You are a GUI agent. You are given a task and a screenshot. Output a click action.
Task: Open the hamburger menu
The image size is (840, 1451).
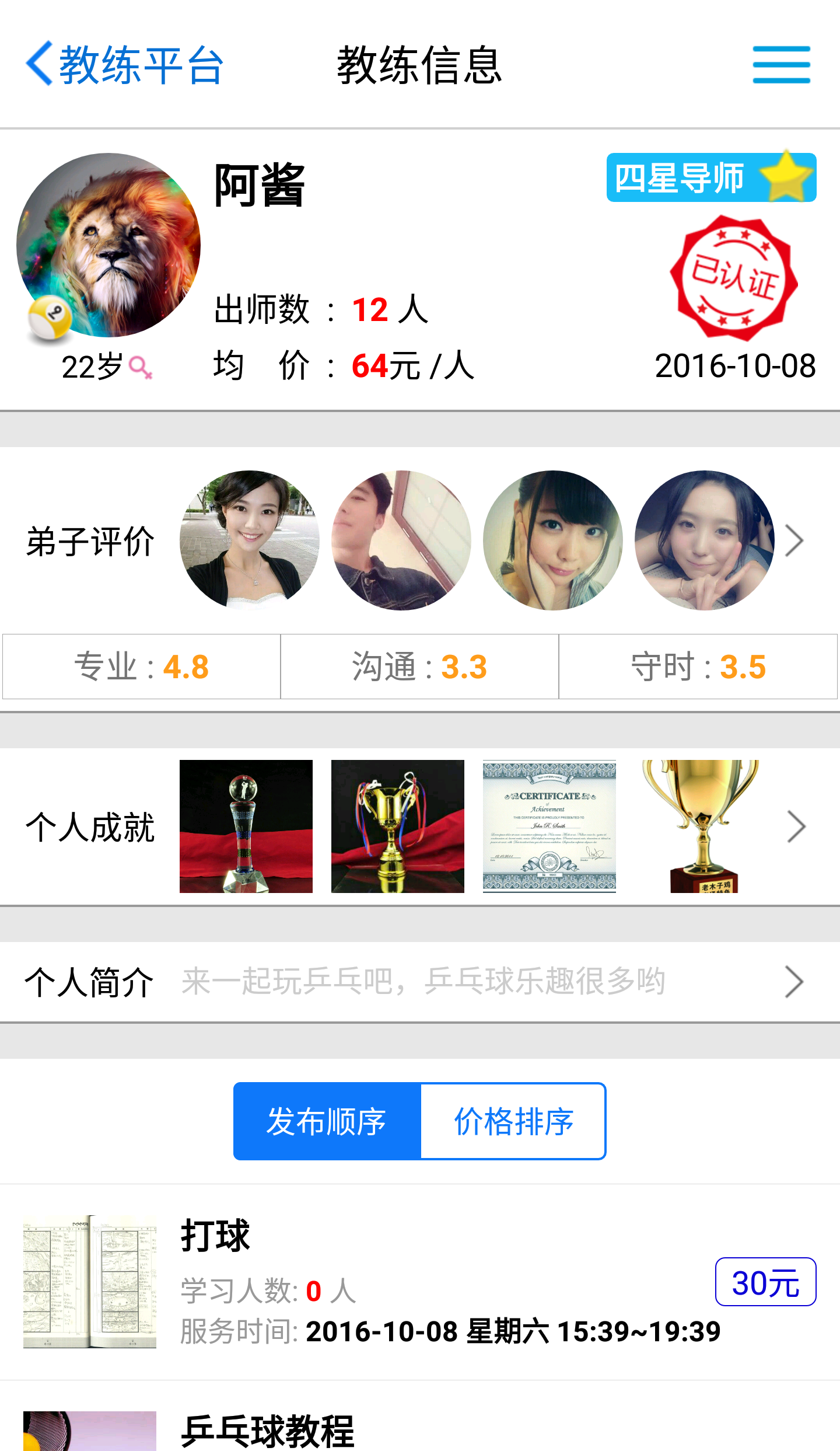click(x=781, y=64)
